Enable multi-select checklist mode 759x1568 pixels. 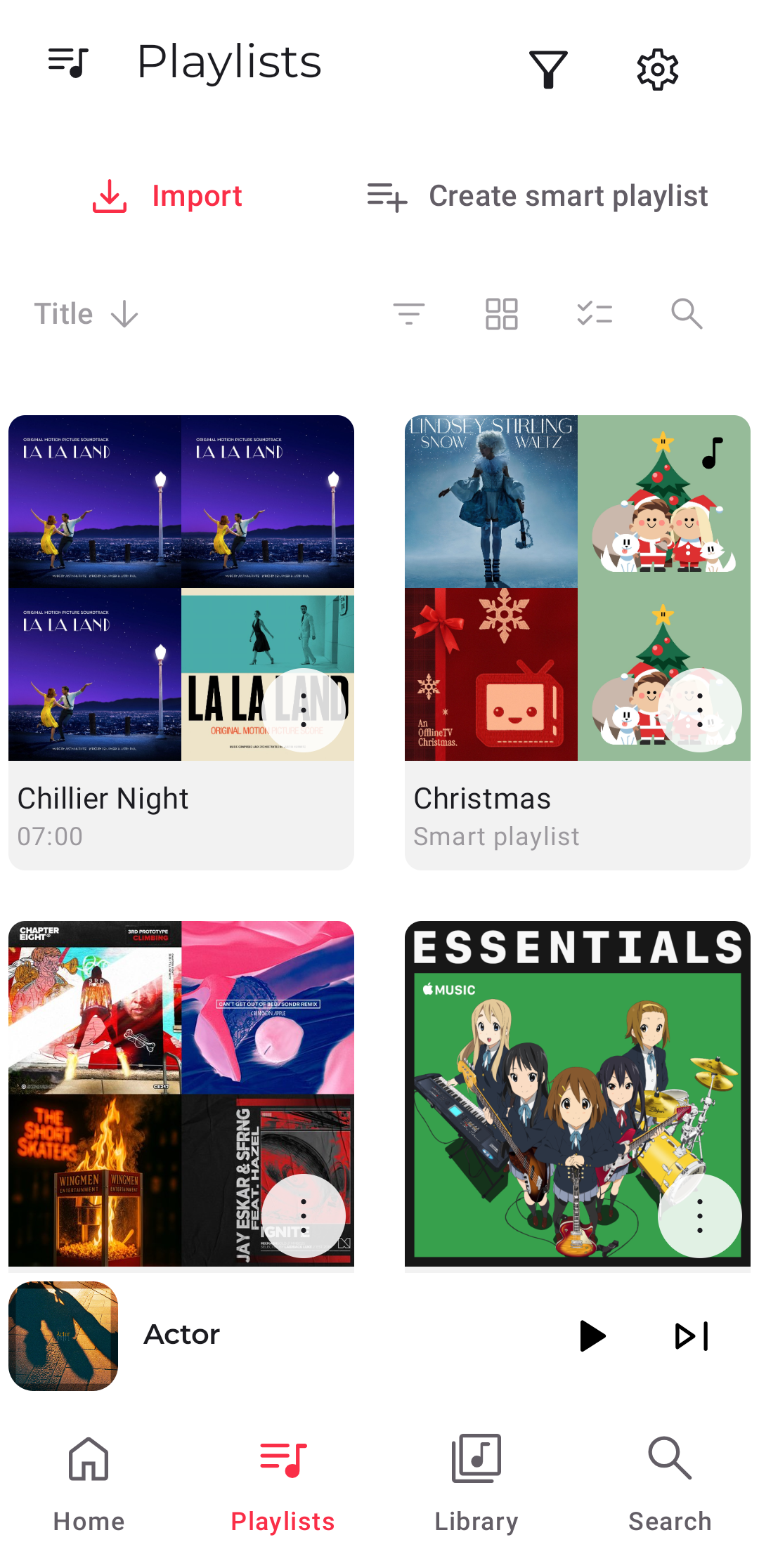tap(595, 313)
